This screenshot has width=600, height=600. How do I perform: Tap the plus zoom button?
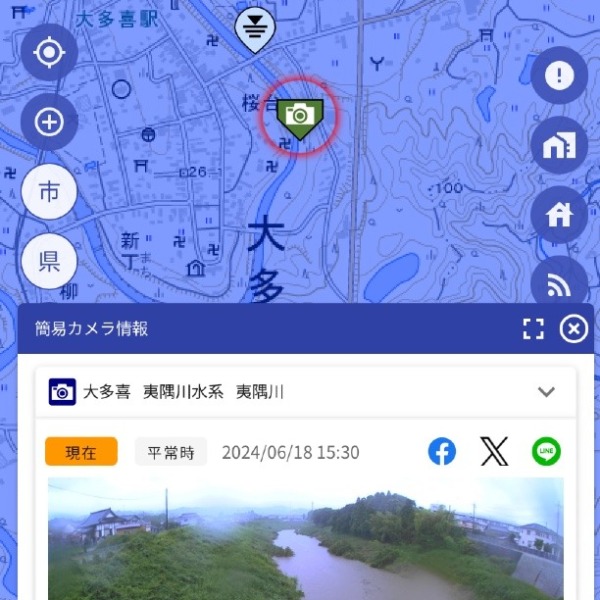coord(49,122)
